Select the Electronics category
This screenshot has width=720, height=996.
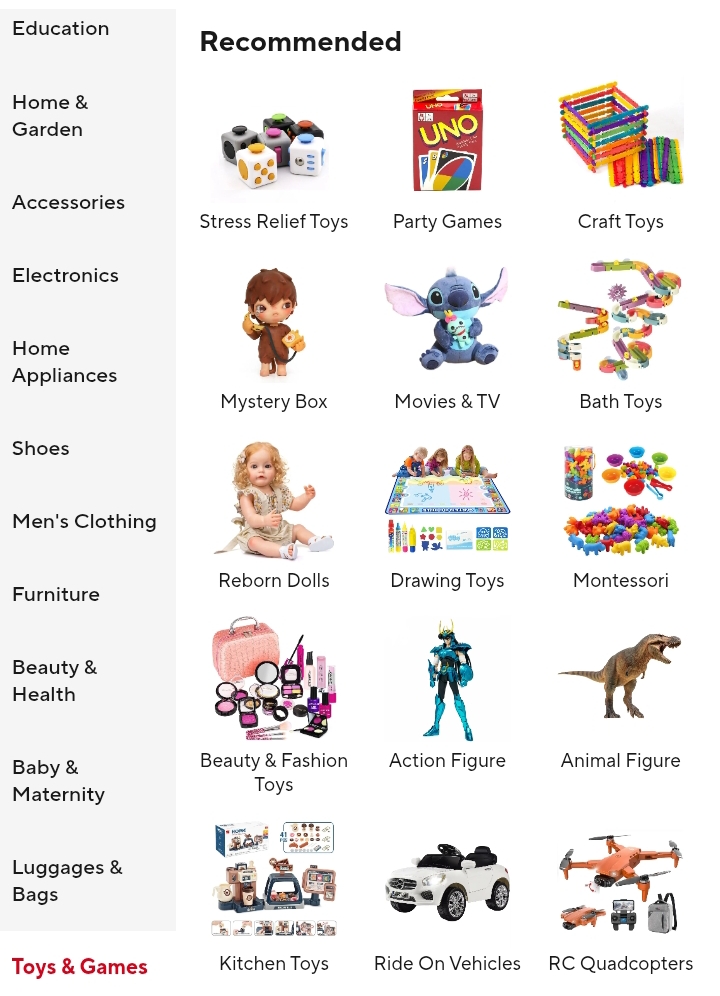(x=66, y=275)
